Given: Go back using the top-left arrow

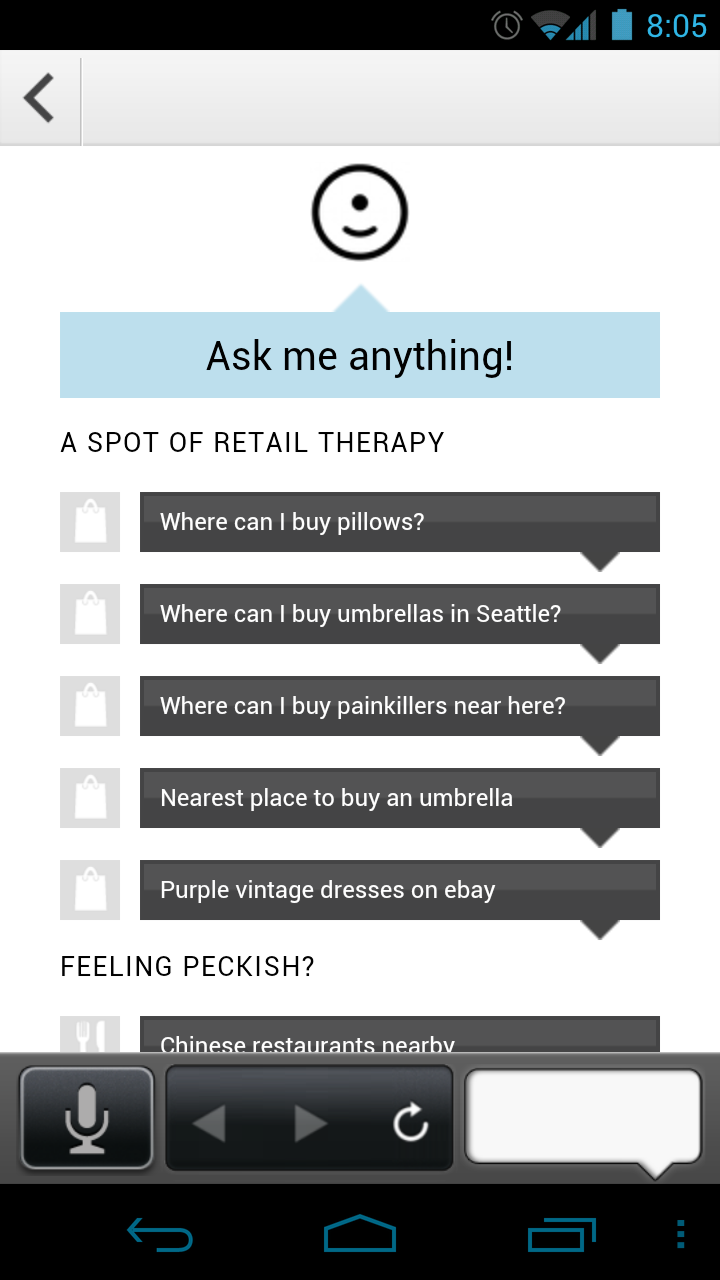Looking at the screenshot, I should tap(40, 99).
